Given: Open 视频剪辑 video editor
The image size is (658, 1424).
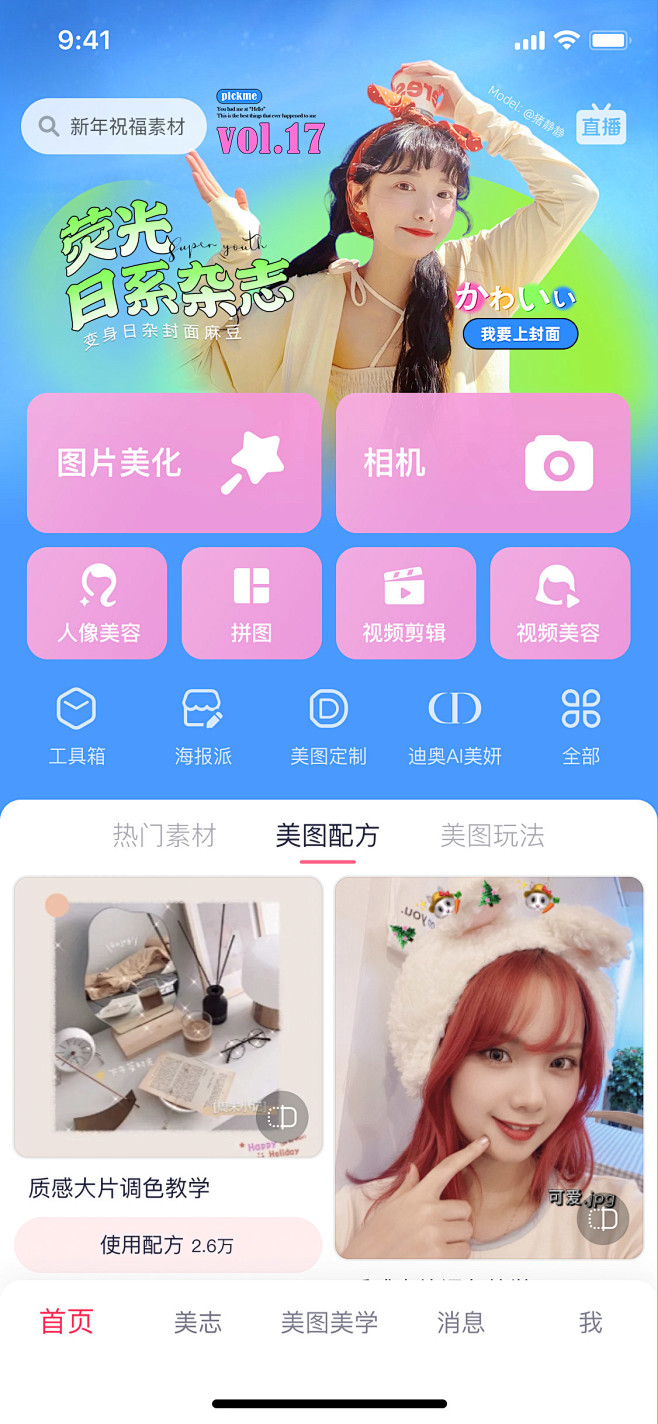Looking at the screenshot, I should (405, 603).
